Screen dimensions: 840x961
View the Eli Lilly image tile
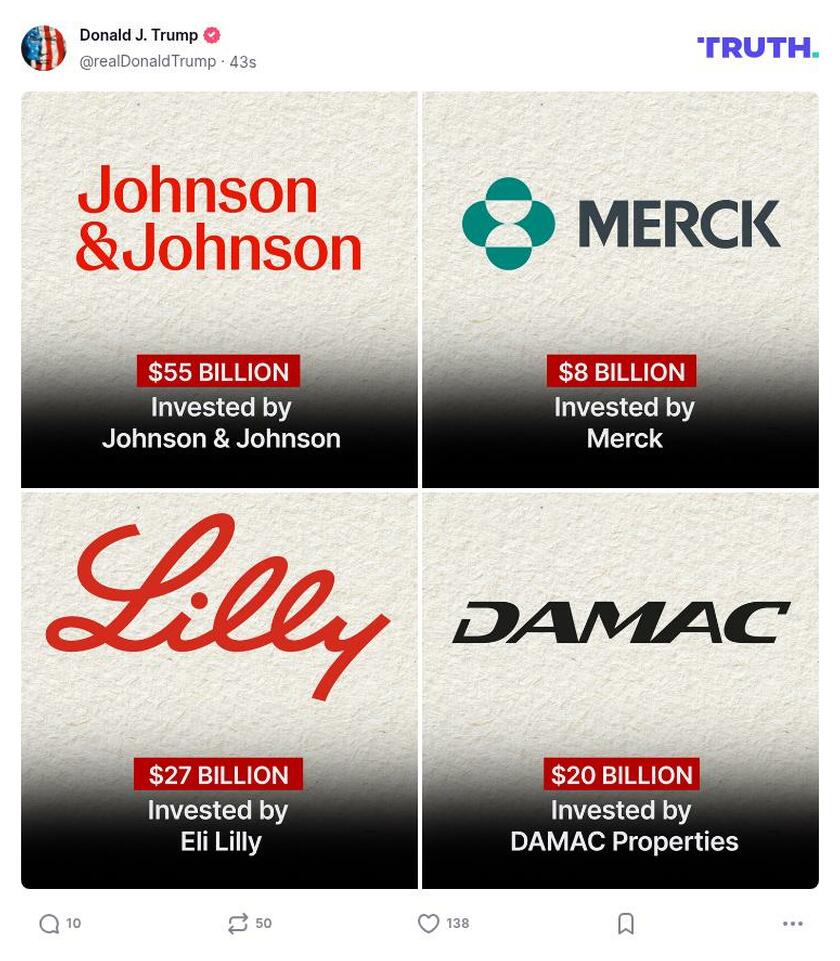tap(219, 690)
